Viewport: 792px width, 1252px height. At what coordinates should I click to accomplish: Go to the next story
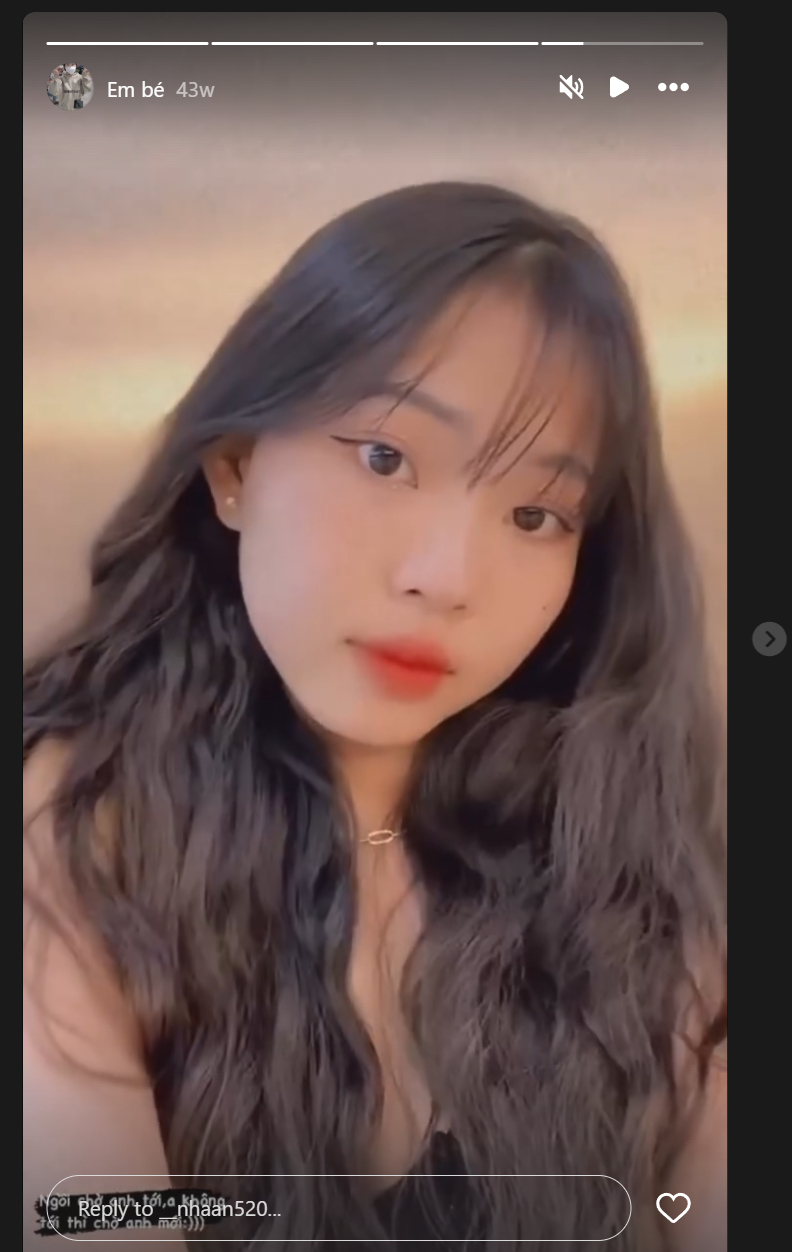tap(769, 639)
